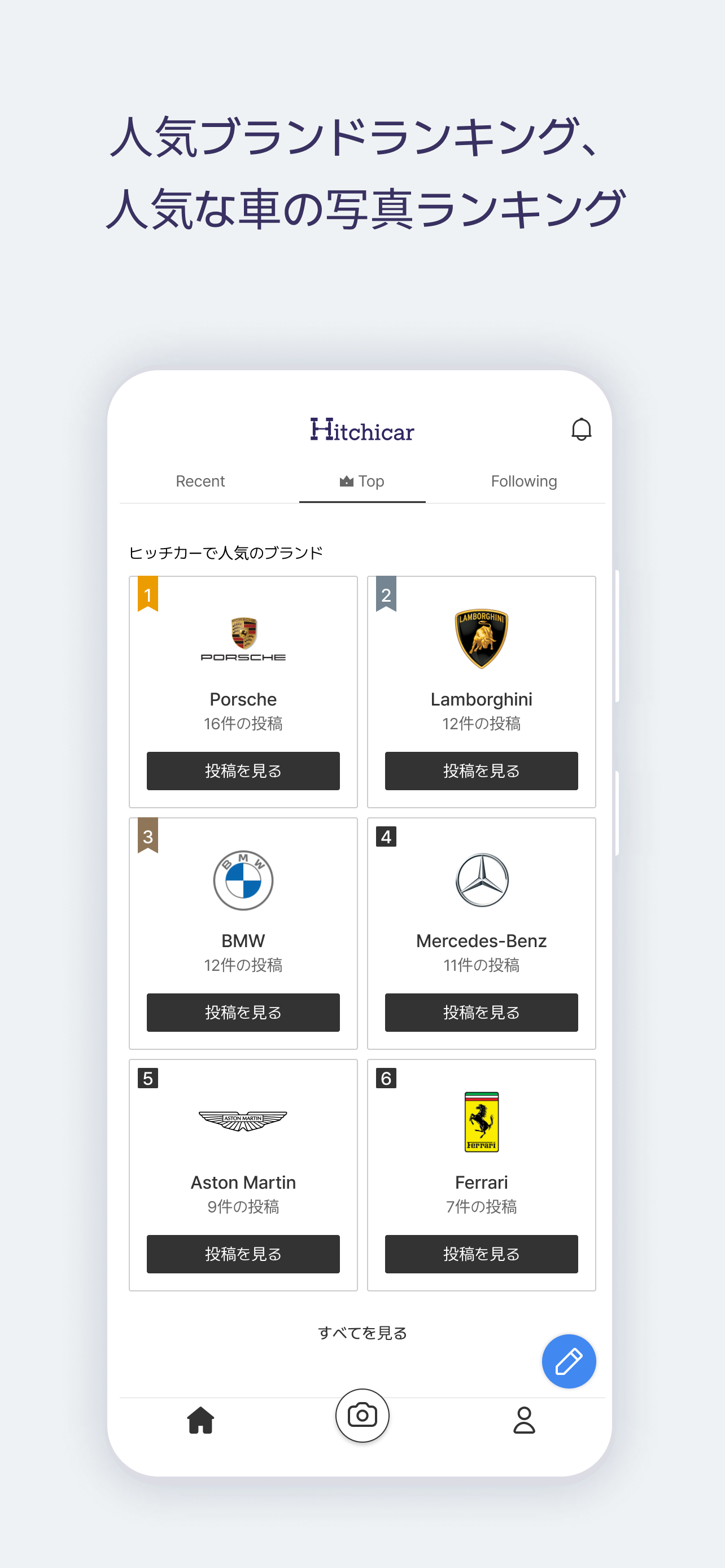
Task: Open your profile with the person icon
Action: pyautogui.click(x=523, y=1418)
